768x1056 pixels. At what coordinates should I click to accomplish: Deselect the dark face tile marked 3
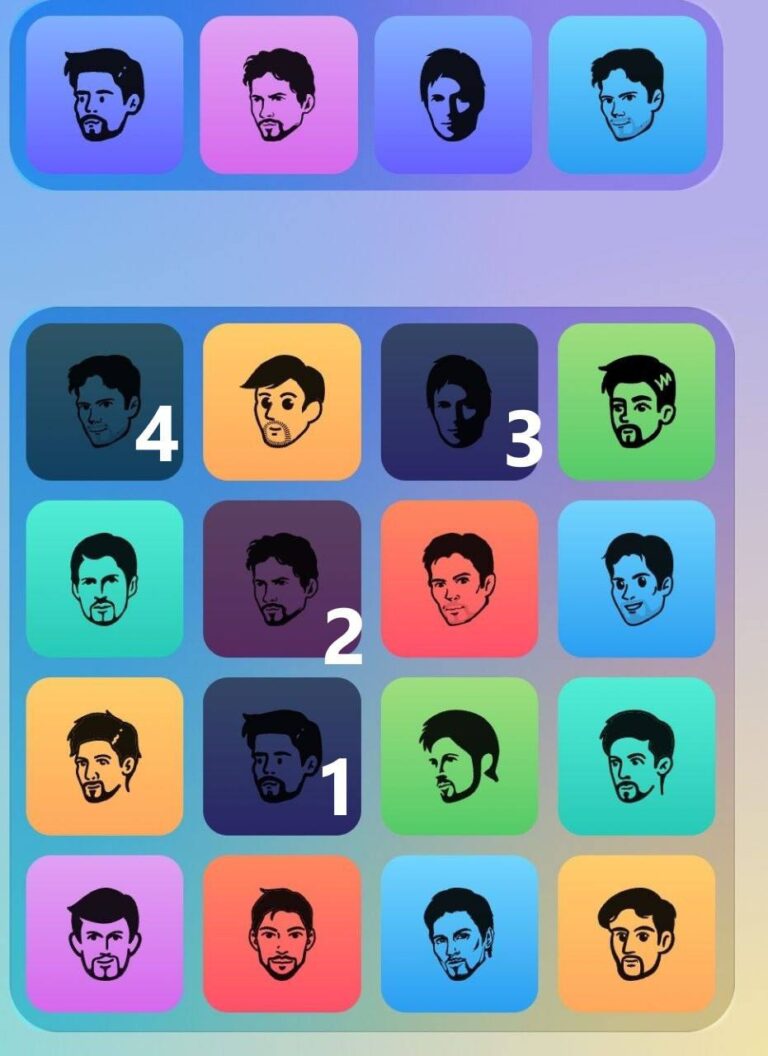pos(459,401)
